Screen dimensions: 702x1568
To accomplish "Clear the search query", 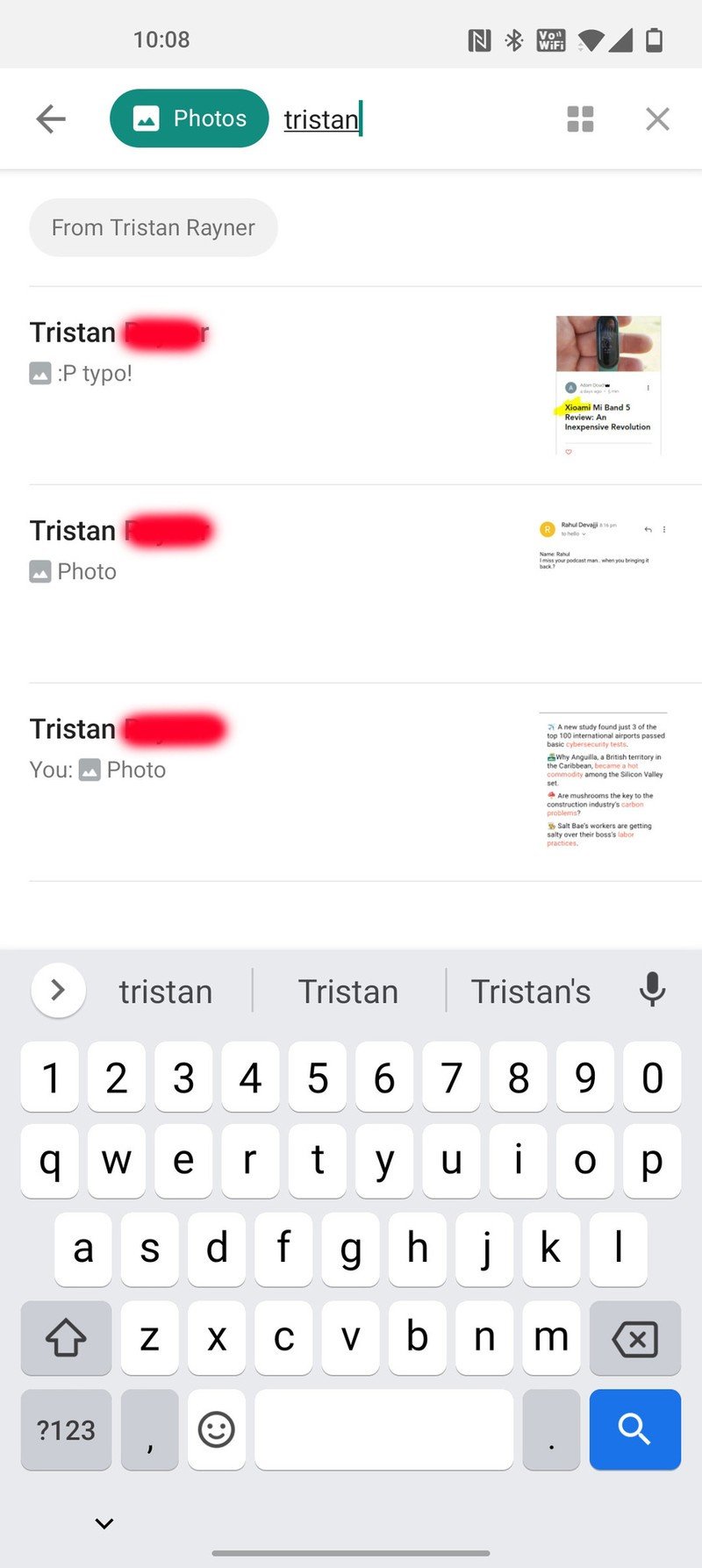I will tap(657, 118).
